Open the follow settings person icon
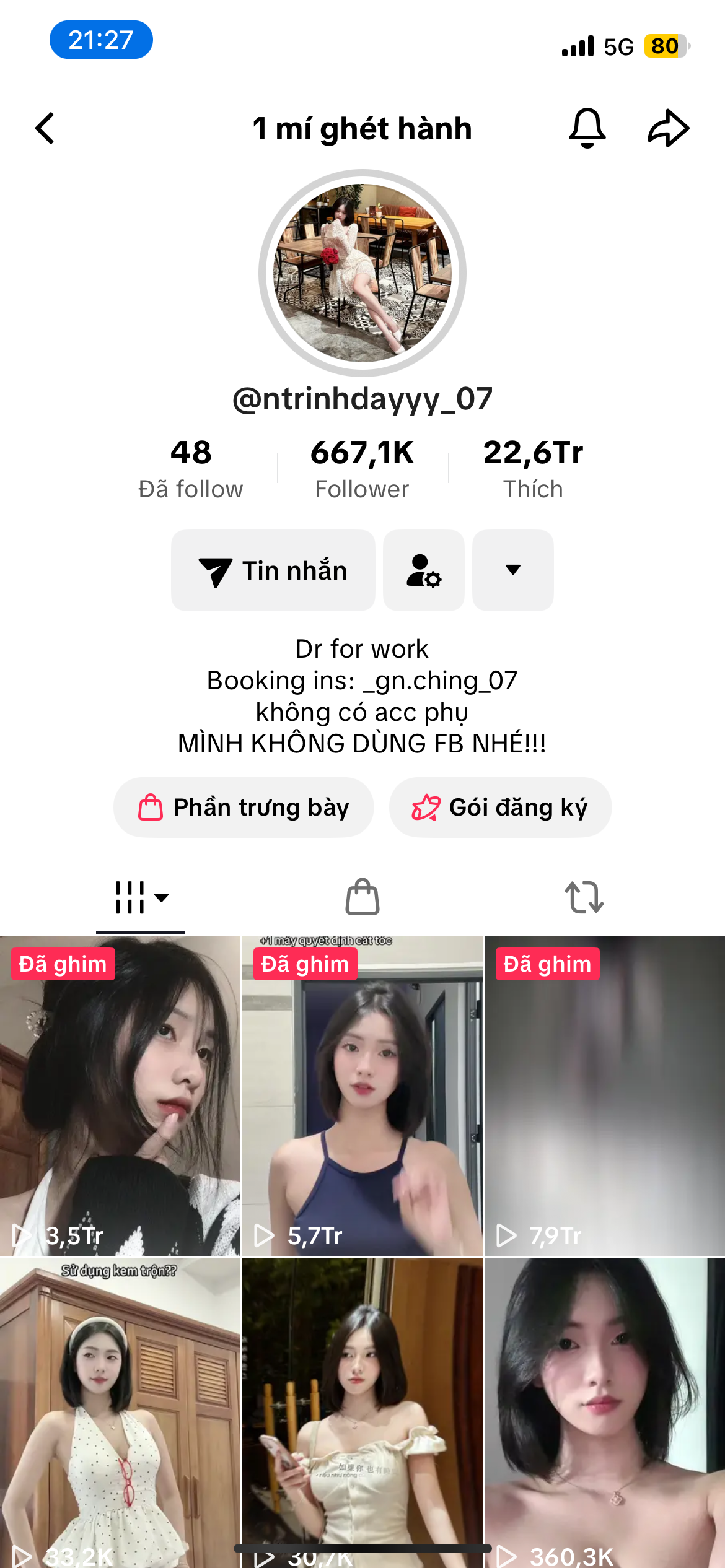 [424, 570]
